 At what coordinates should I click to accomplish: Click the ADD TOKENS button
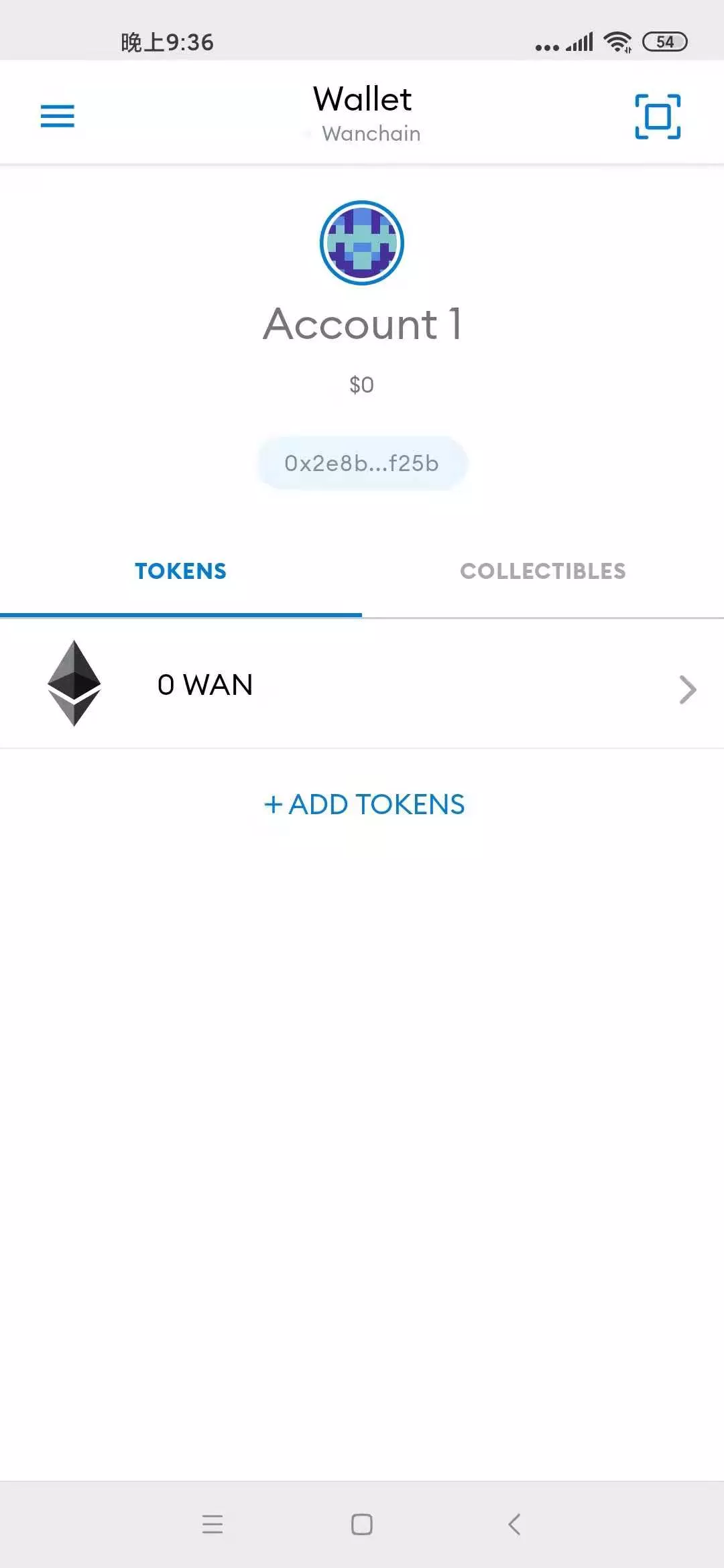click(362, 804)
